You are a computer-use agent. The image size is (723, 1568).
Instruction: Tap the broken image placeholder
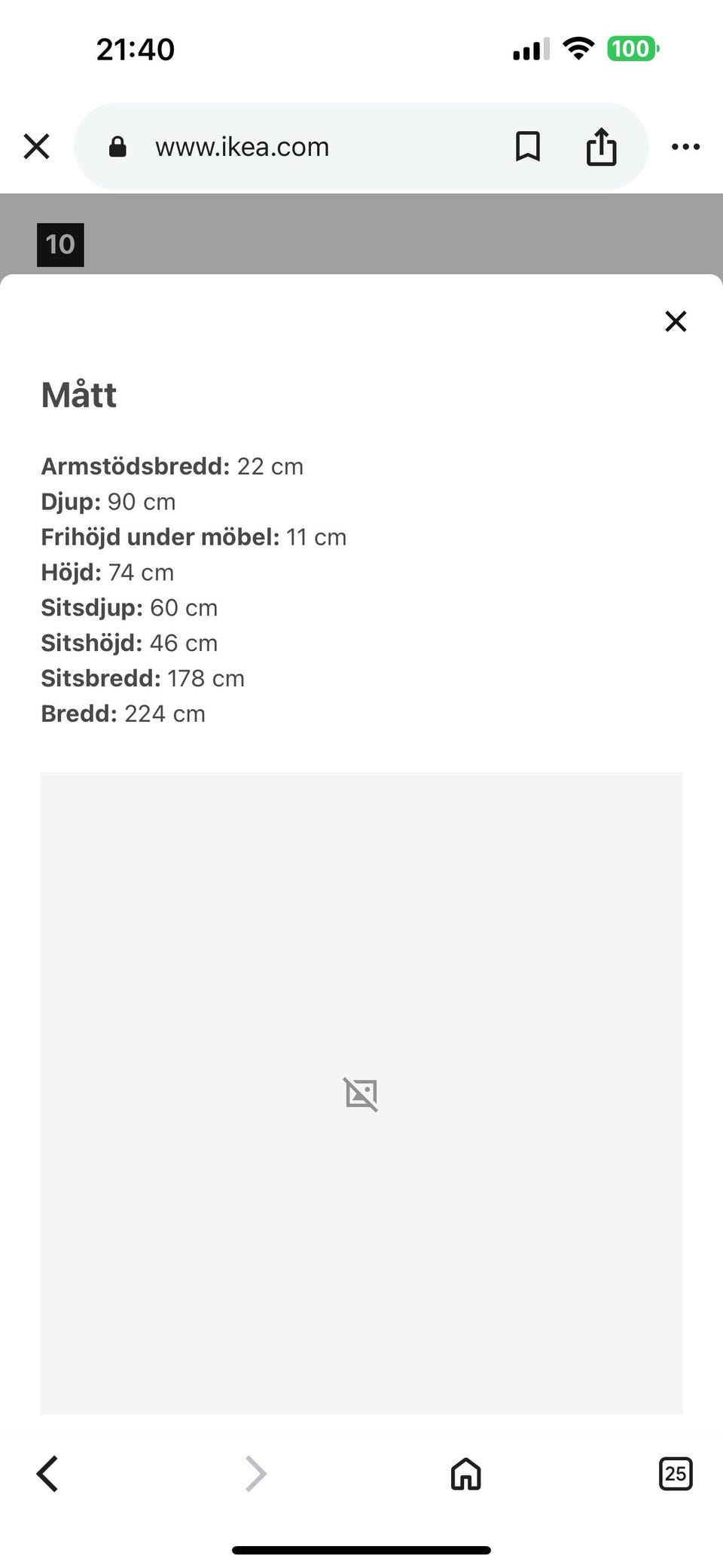coord(361,1096)
